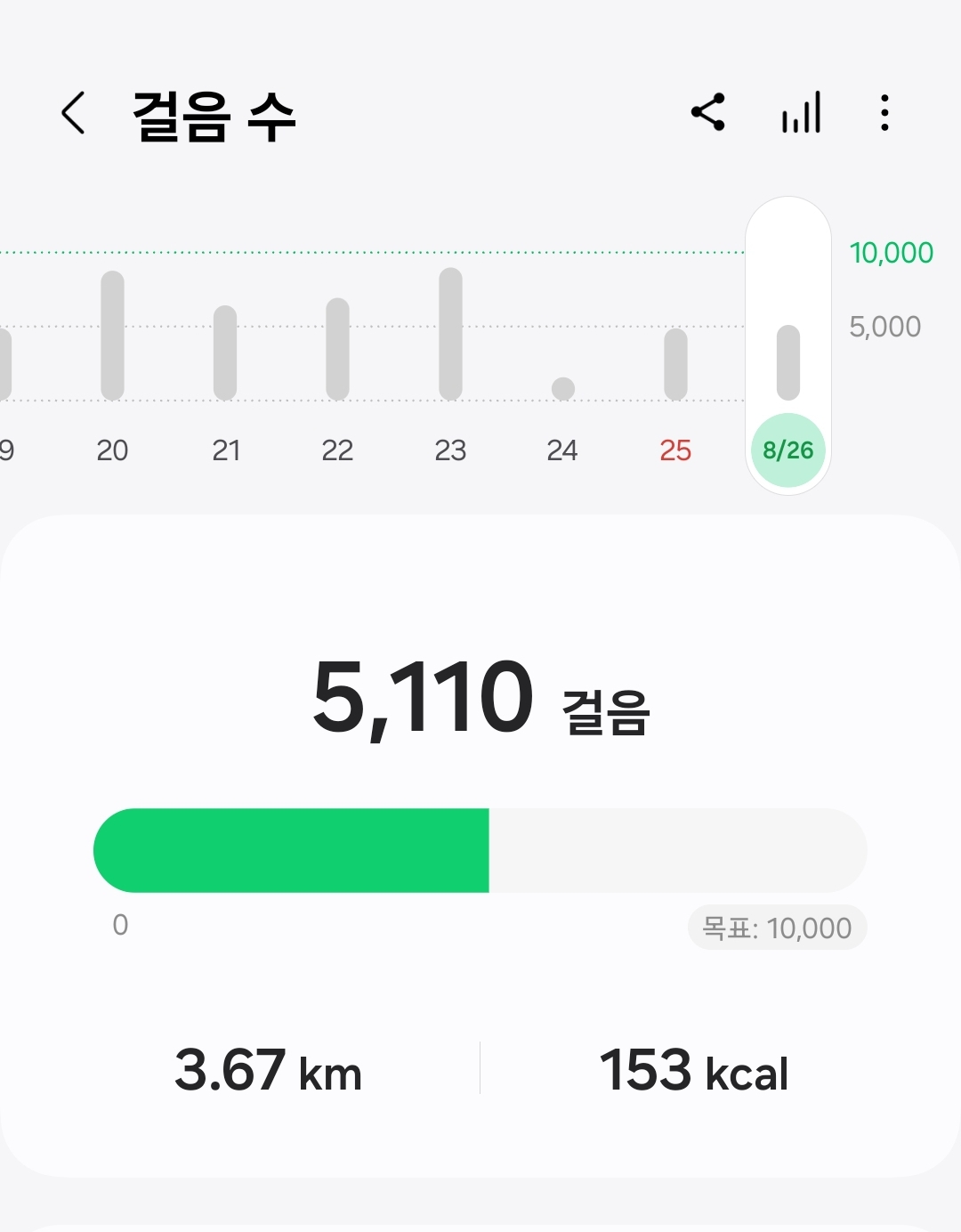Share the step count
This screenshot has height=1232, width=961.
708,113
